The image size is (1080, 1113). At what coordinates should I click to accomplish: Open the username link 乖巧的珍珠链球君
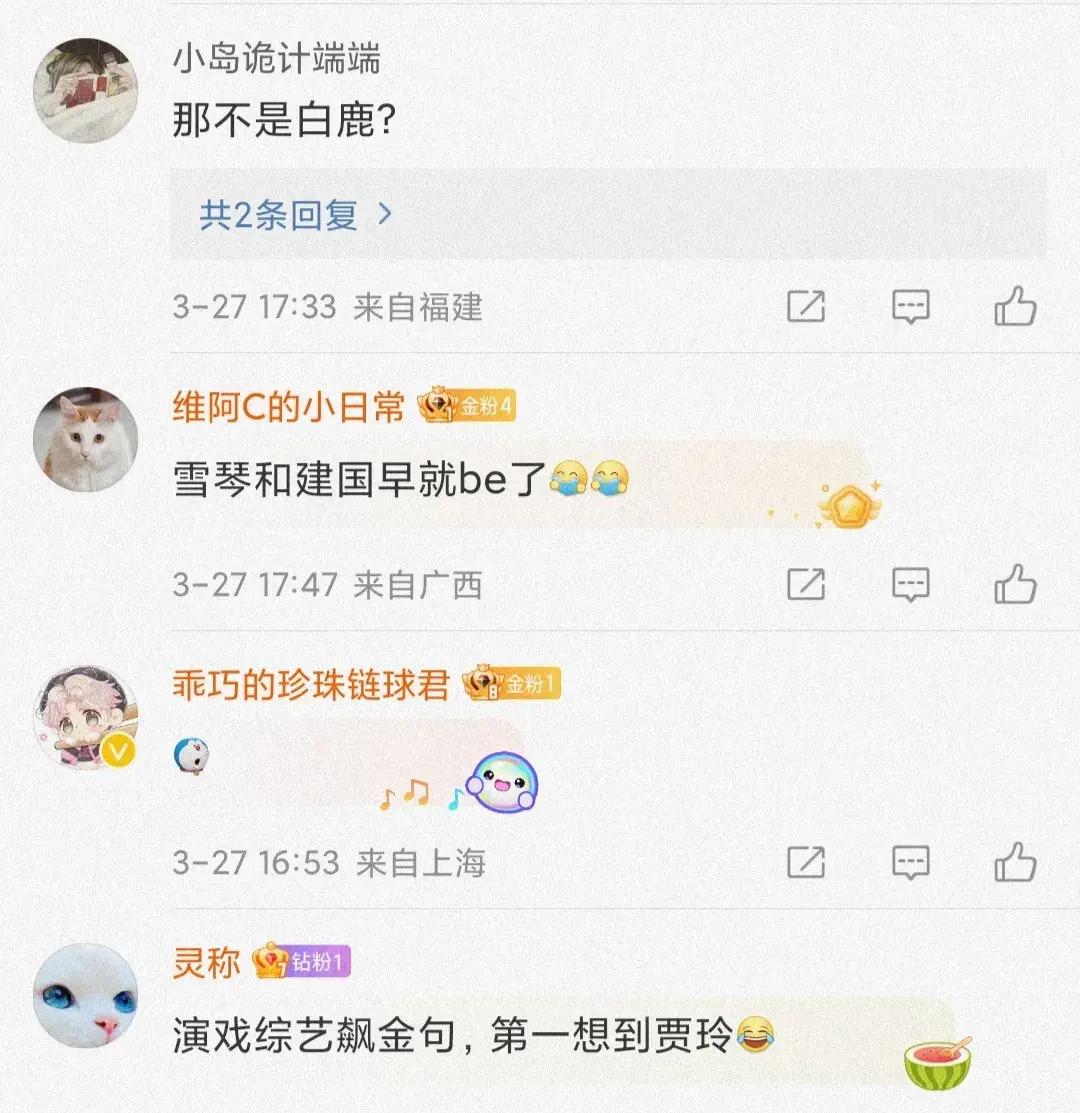(x=311, y=686)
